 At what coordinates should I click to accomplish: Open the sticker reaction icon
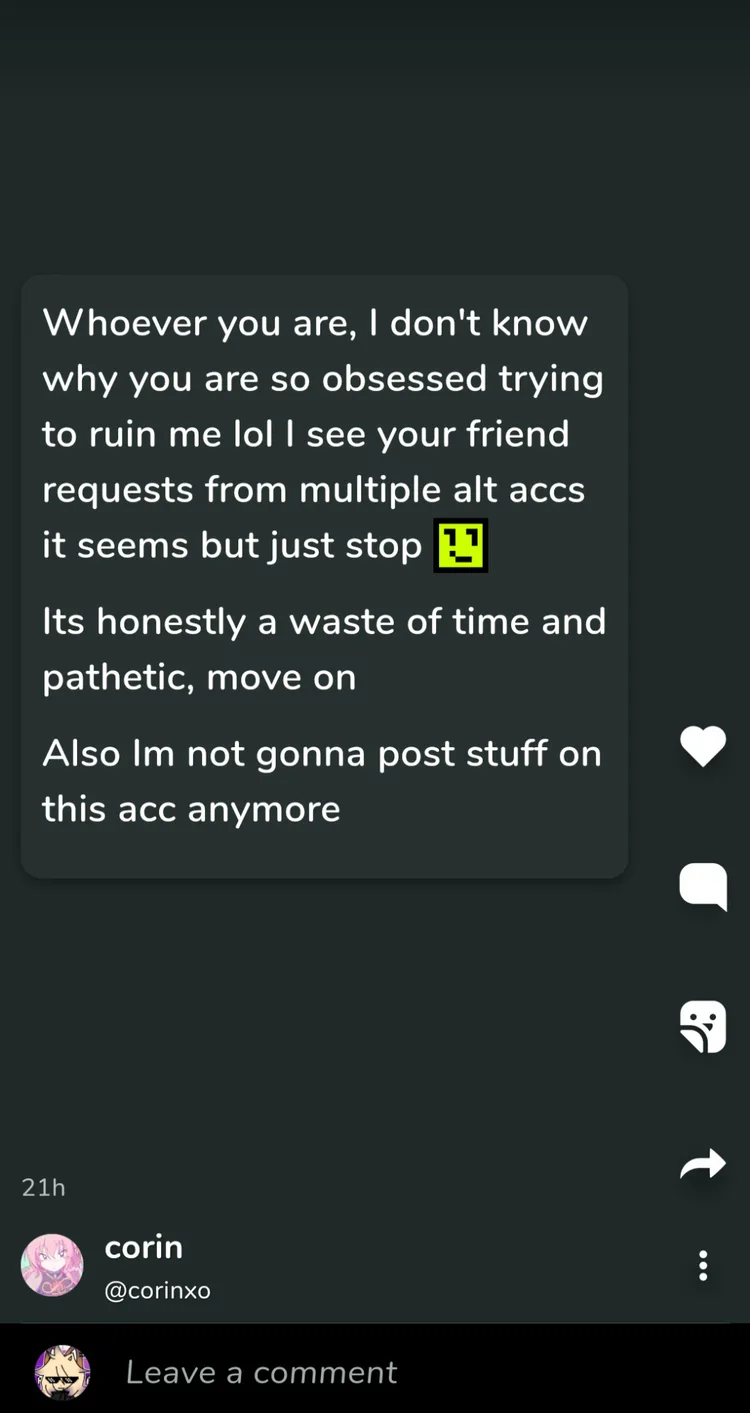(703, 1027)
